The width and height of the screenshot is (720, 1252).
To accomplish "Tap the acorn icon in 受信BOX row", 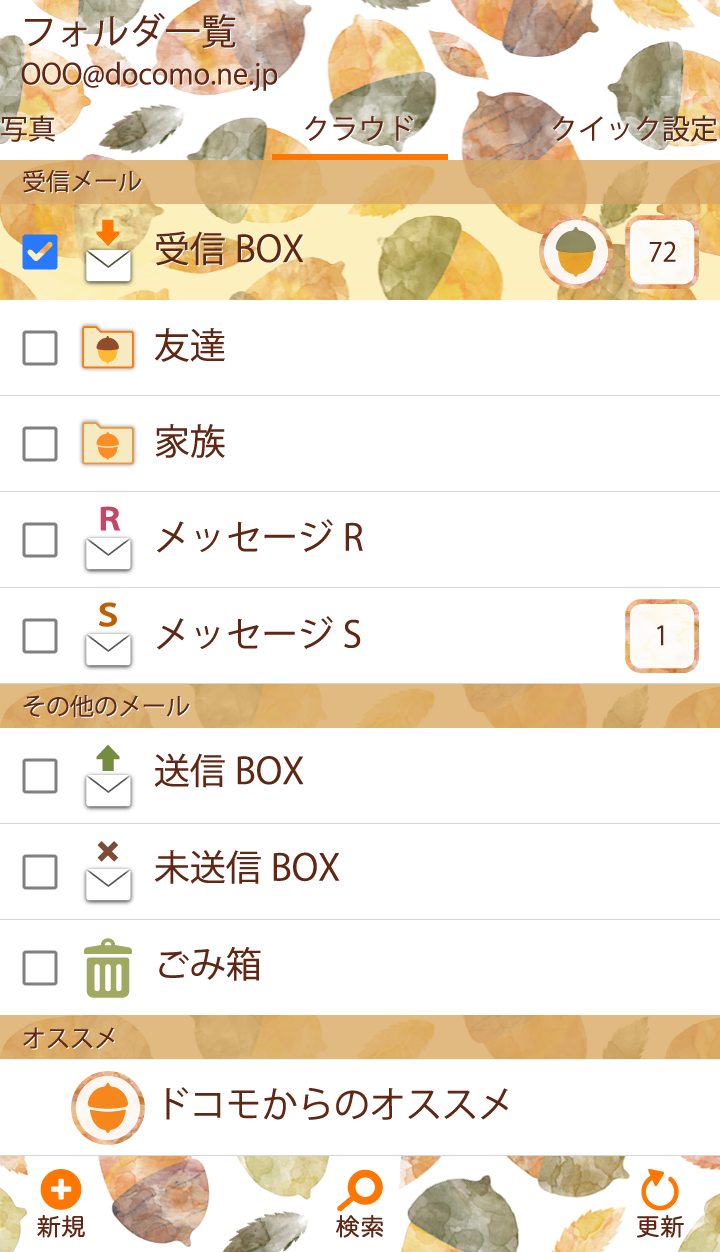I will click(575, 252).
